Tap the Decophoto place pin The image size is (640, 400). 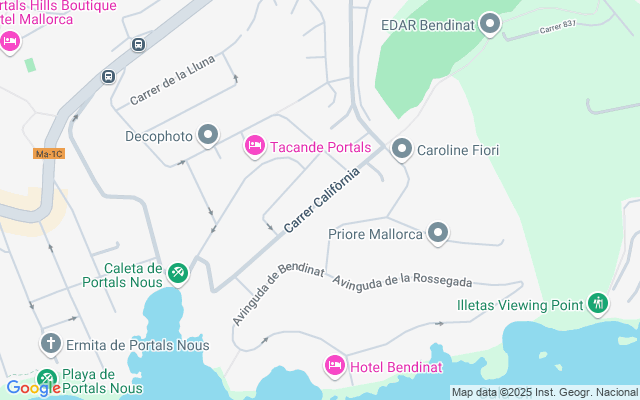[208, 135]
